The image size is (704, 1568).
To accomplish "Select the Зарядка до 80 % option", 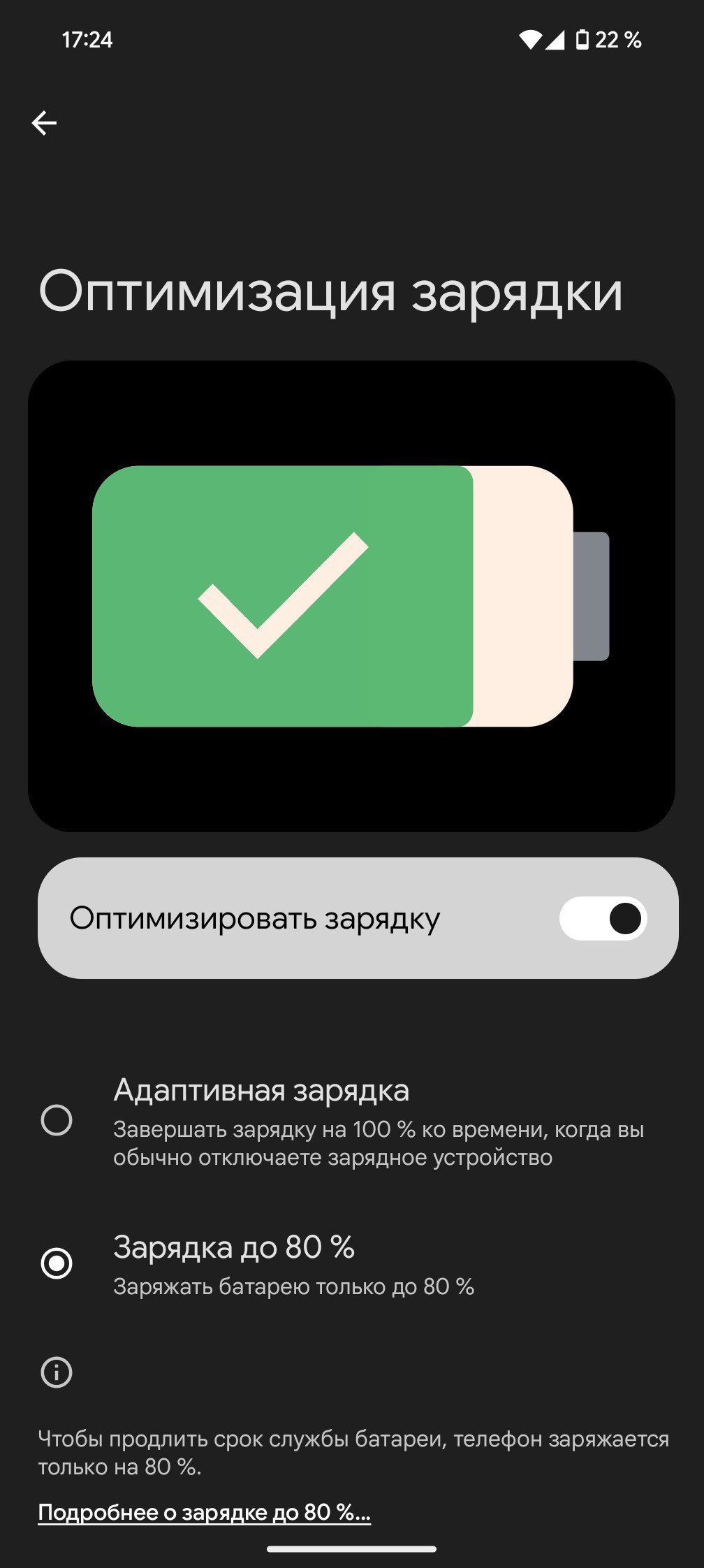I will coord(57,1263).
